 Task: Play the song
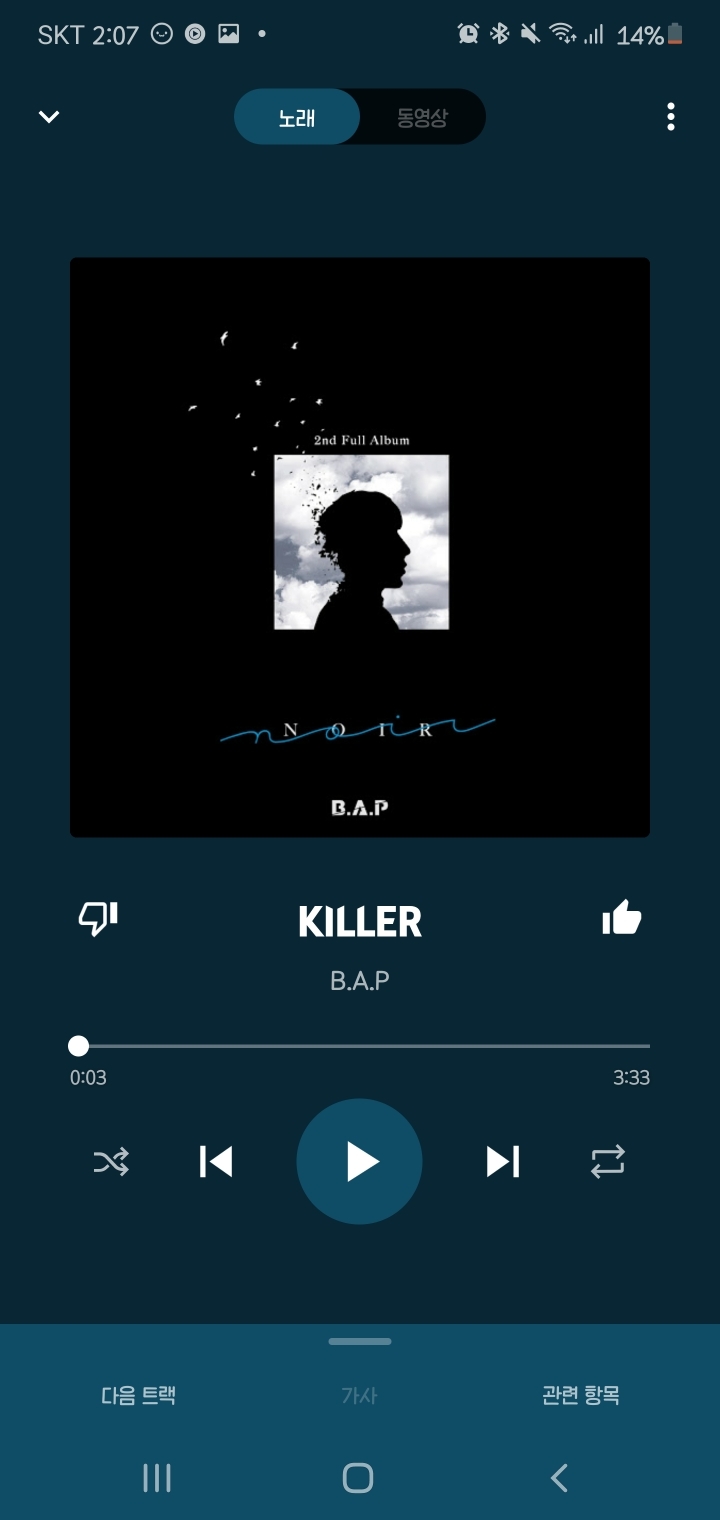click(x=360, y=1161)
